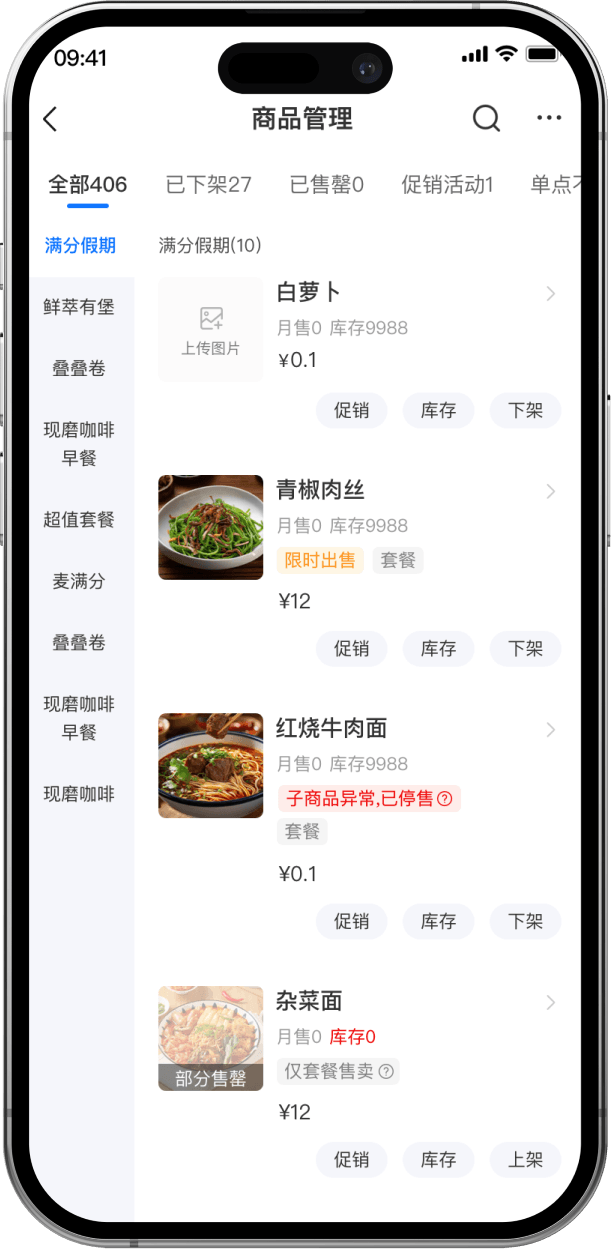The height and width of the screenshot is (1252, 611).
Task: Switch to the 已下架27 tab
Action: [208, 185]
